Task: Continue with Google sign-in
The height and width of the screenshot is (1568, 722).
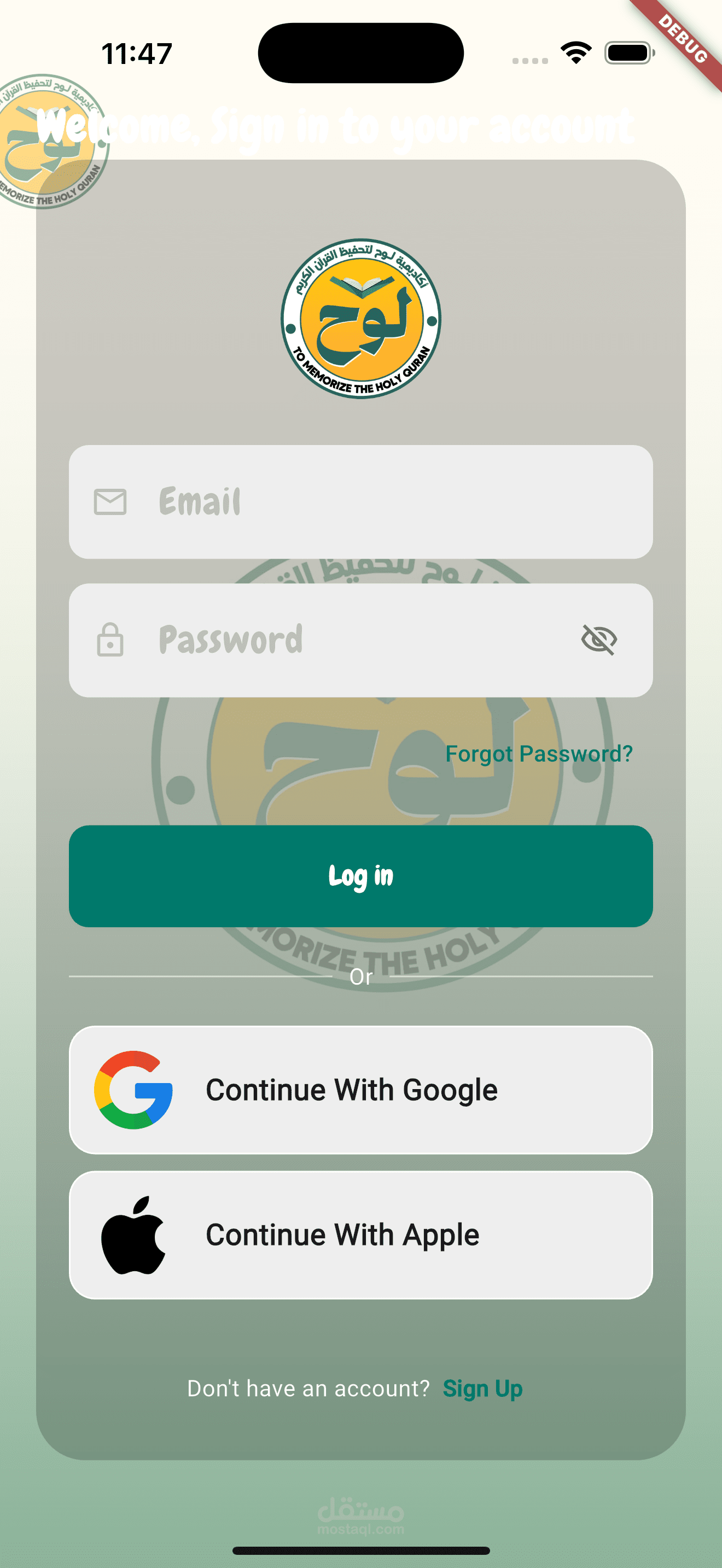Action: coord(360,1090)
